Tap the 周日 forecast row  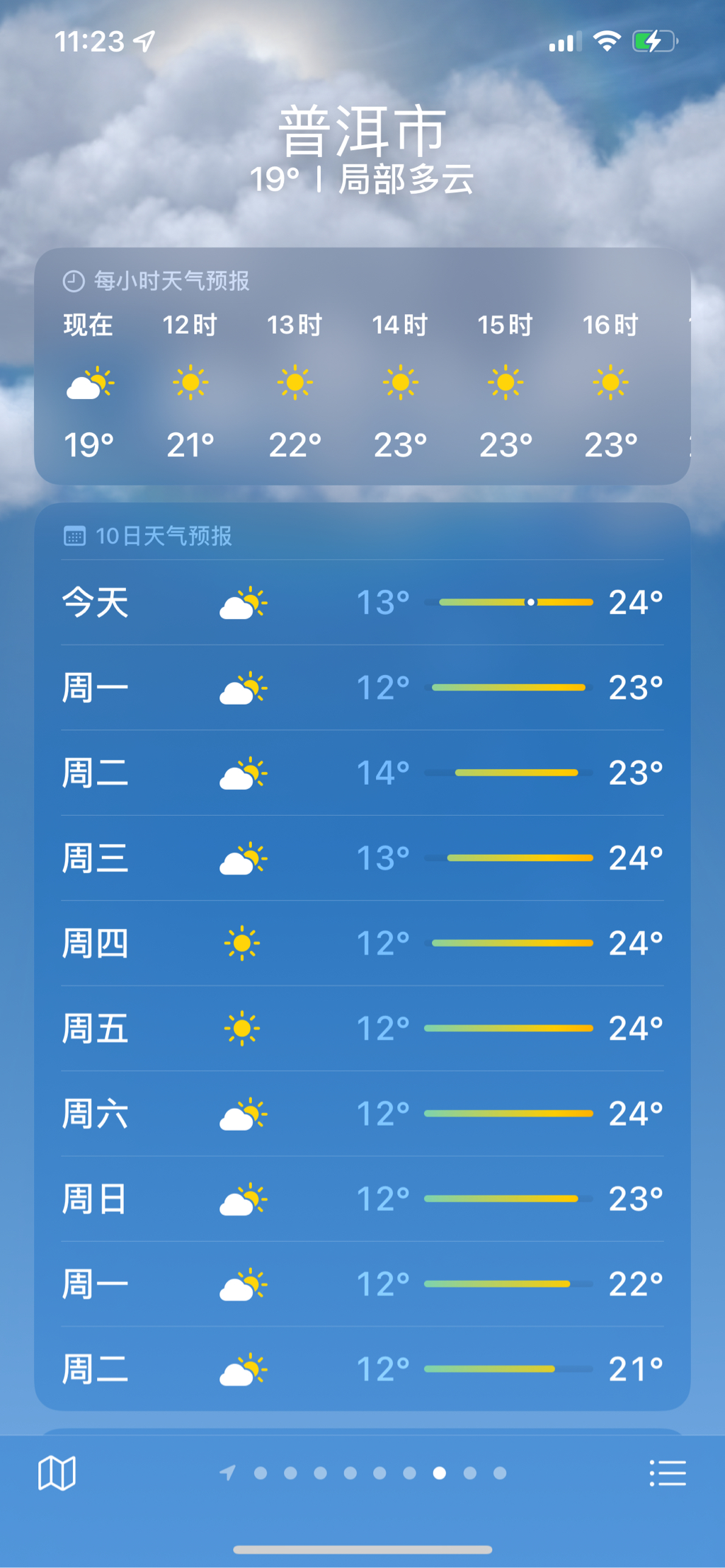click(x=362, y=1199)
